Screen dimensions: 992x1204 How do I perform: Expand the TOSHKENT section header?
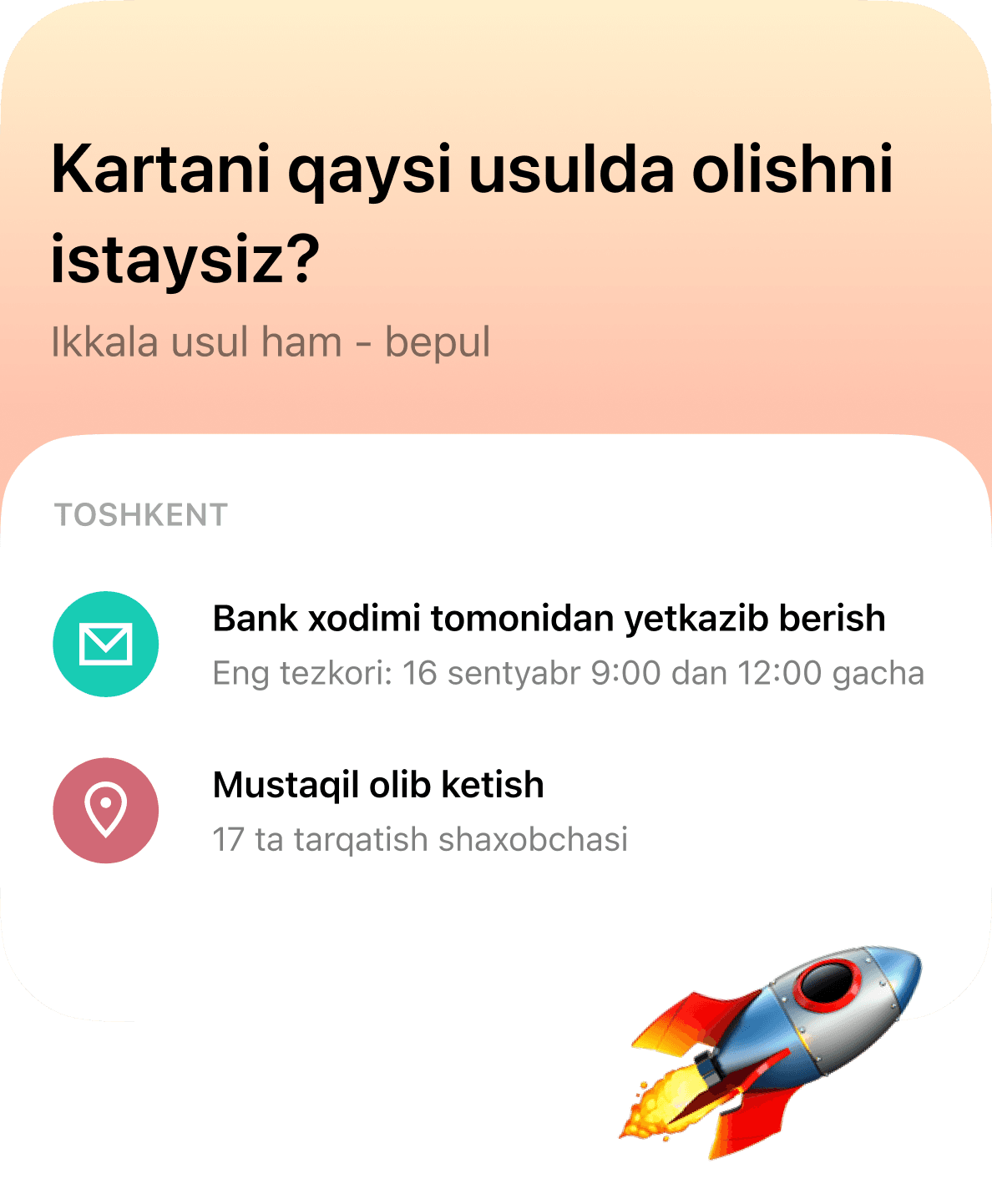[x=139, y=514]
